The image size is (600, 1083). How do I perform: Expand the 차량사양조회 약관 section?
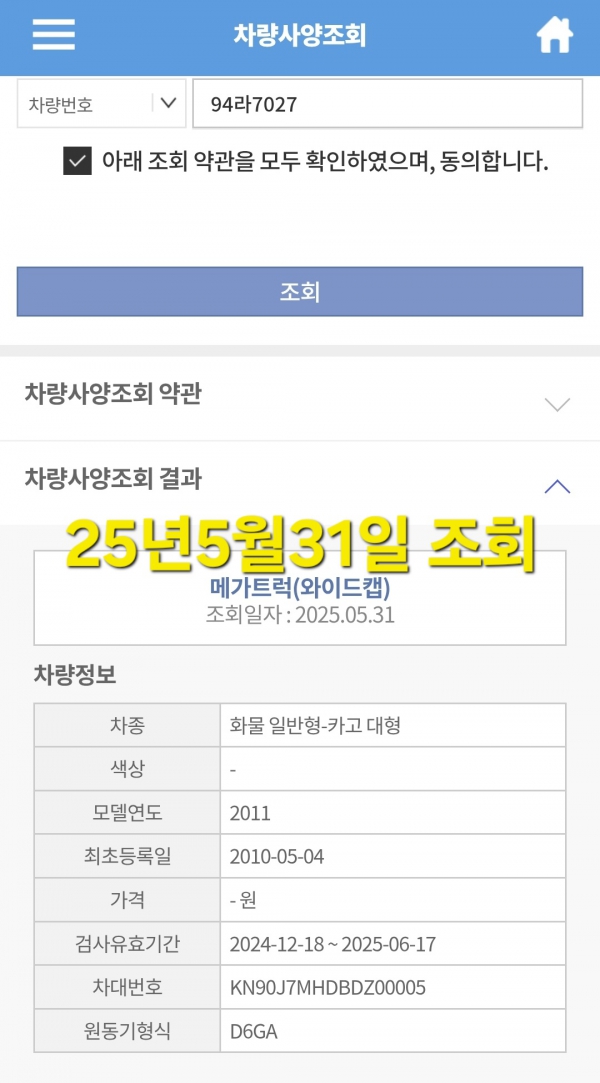(556, 404)
